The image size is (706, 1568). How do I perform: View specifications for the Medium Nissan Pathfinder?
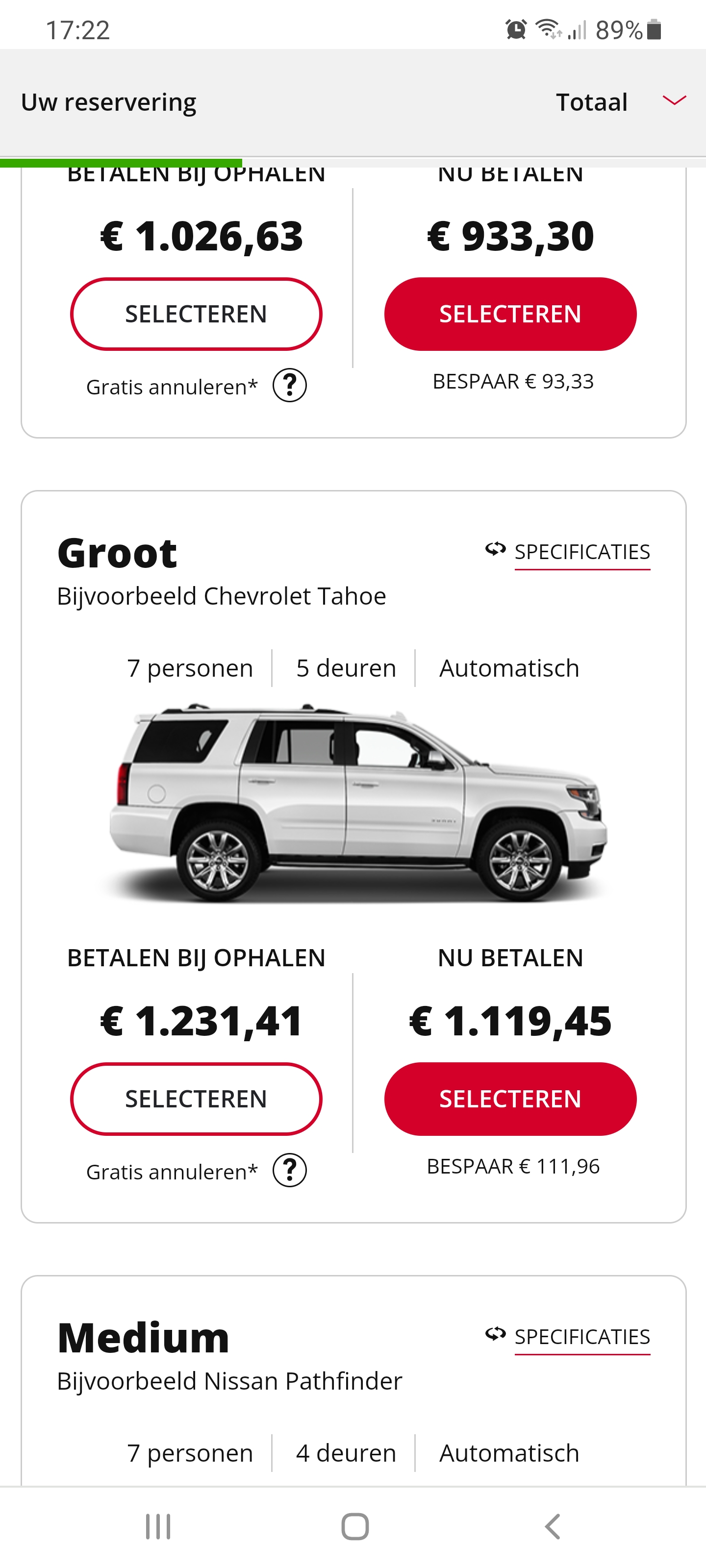[x=582, y=1337]
